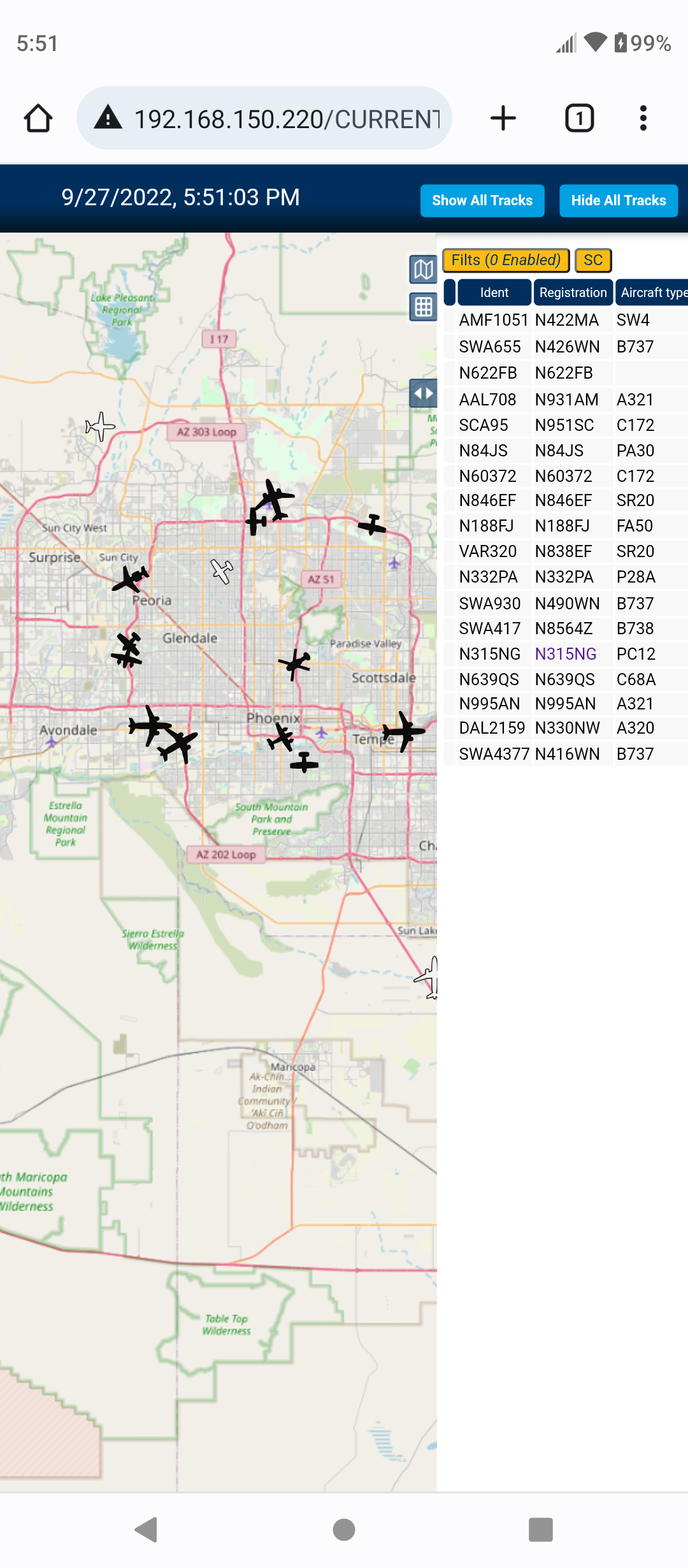Open the N315NG registration link

point(566,654)
